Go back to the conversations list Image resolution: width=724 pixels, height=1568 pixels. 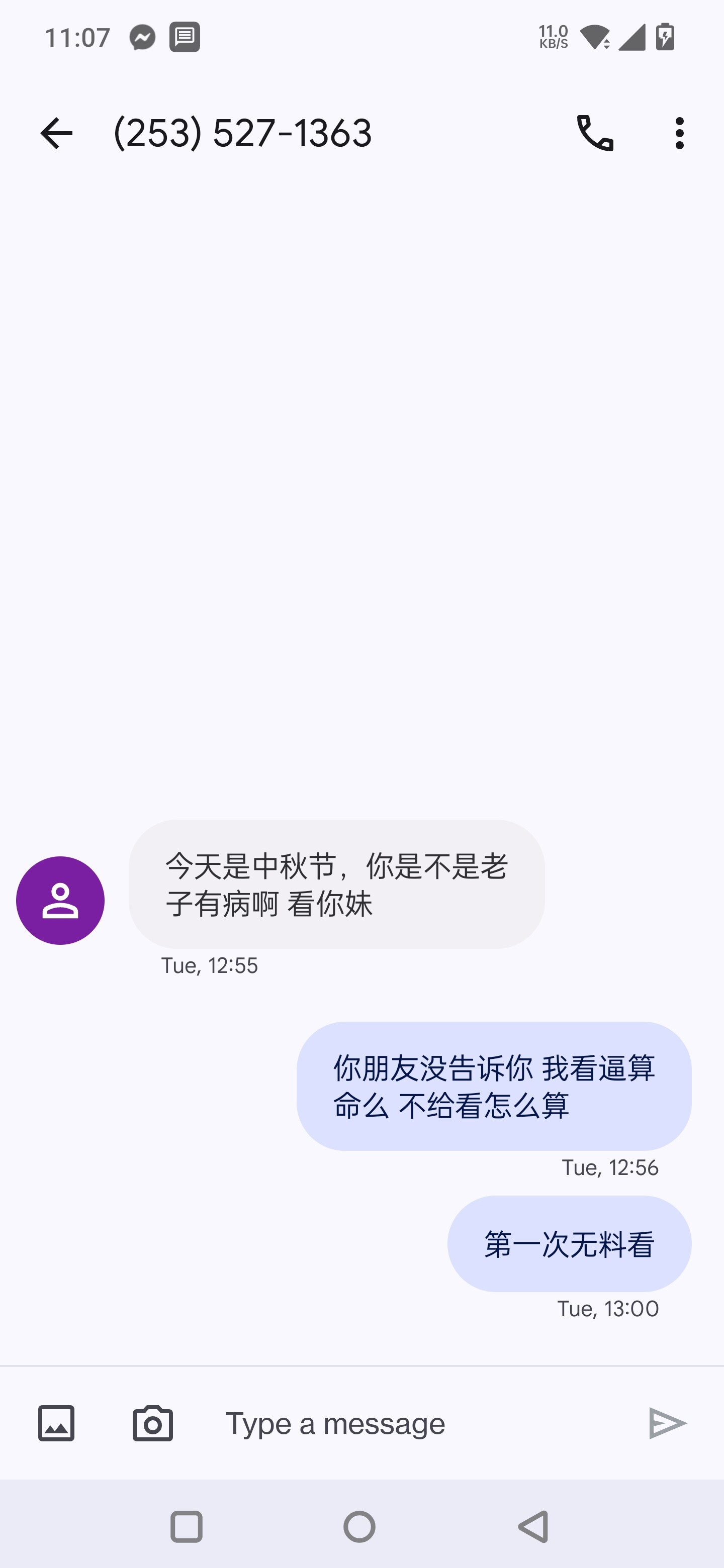[56, 133]
